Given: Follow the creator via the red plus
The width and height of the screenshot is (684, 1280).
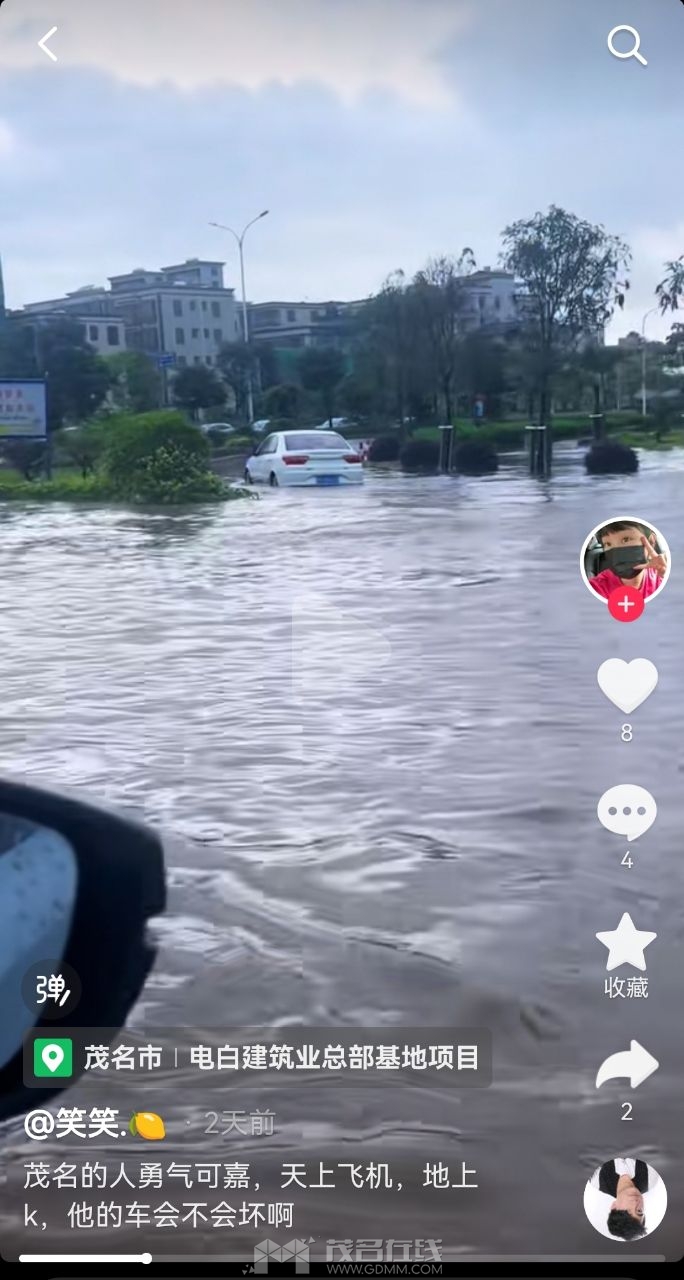Looking at the screenshot, I should pyautogui.click(x=626, y=604).
